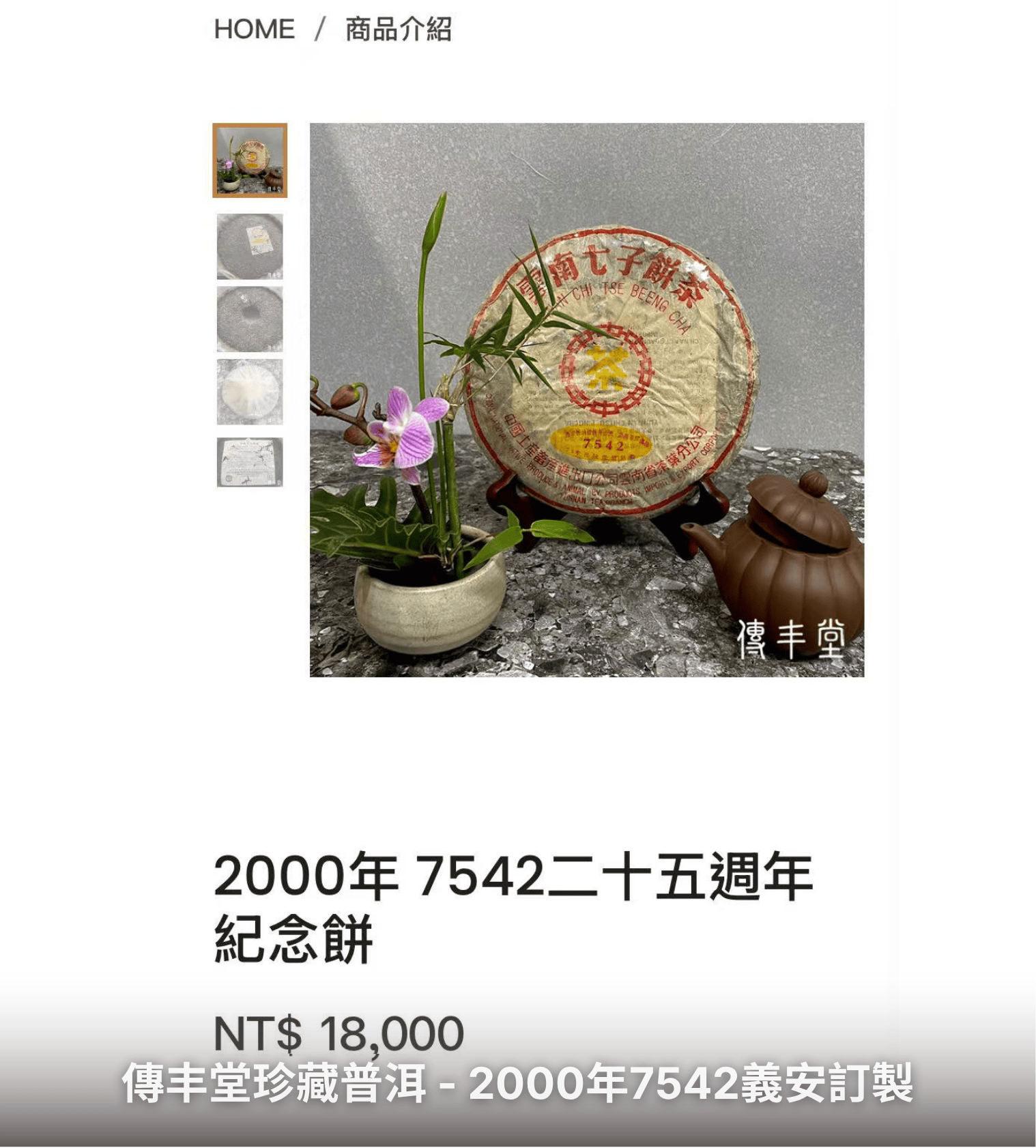Enlarge the main 7542 tea cake product photo
Viewport: 1036px width, 1148px height.
tap(587, 400)
